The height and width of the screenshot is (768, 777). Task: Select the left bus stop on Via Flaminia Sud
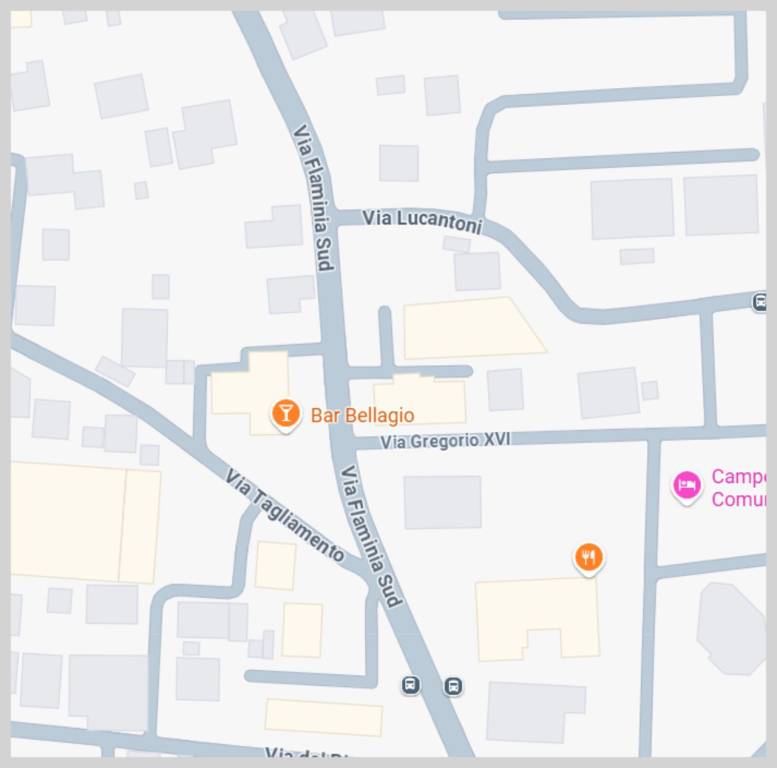tap(411, 685)
